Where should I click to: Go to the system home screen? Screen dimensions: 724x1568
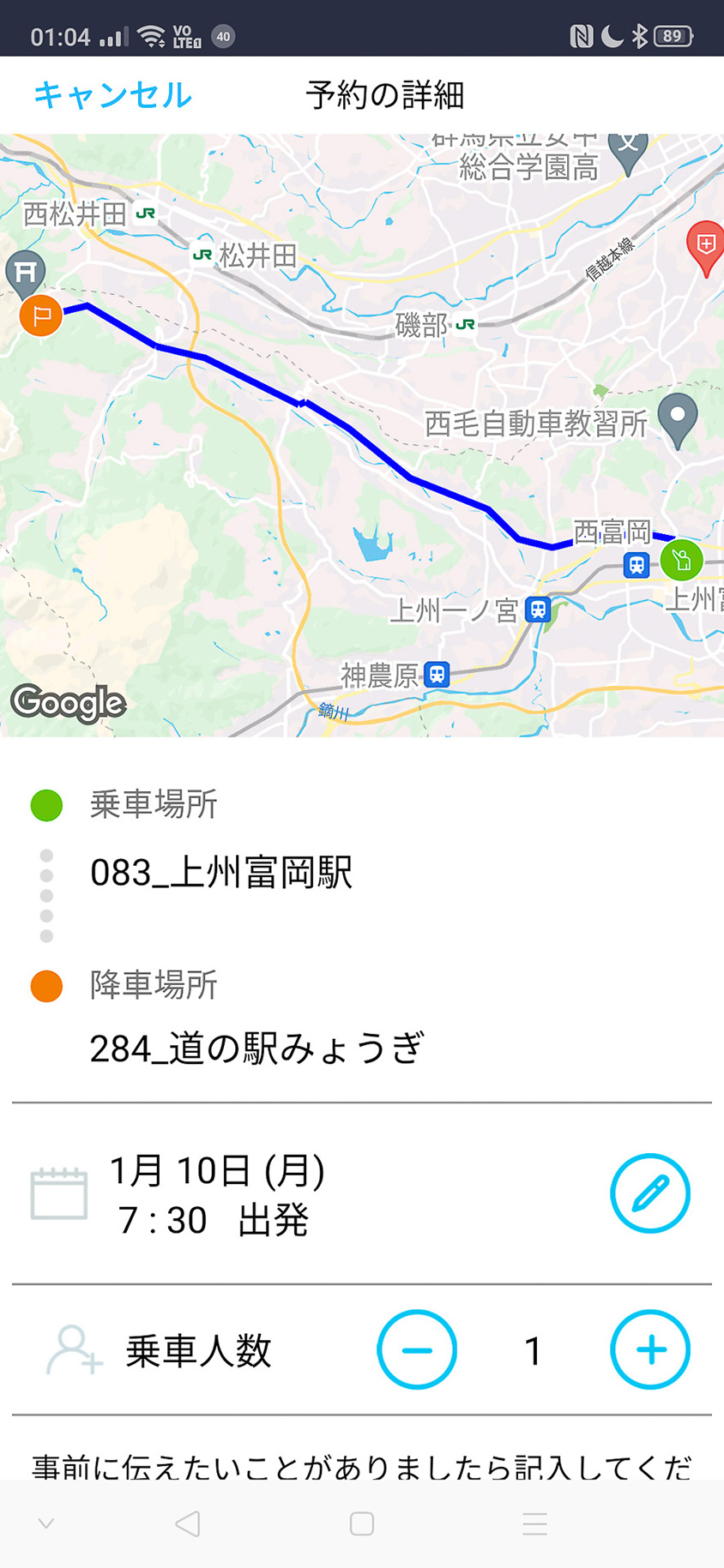pos(362,1523)
